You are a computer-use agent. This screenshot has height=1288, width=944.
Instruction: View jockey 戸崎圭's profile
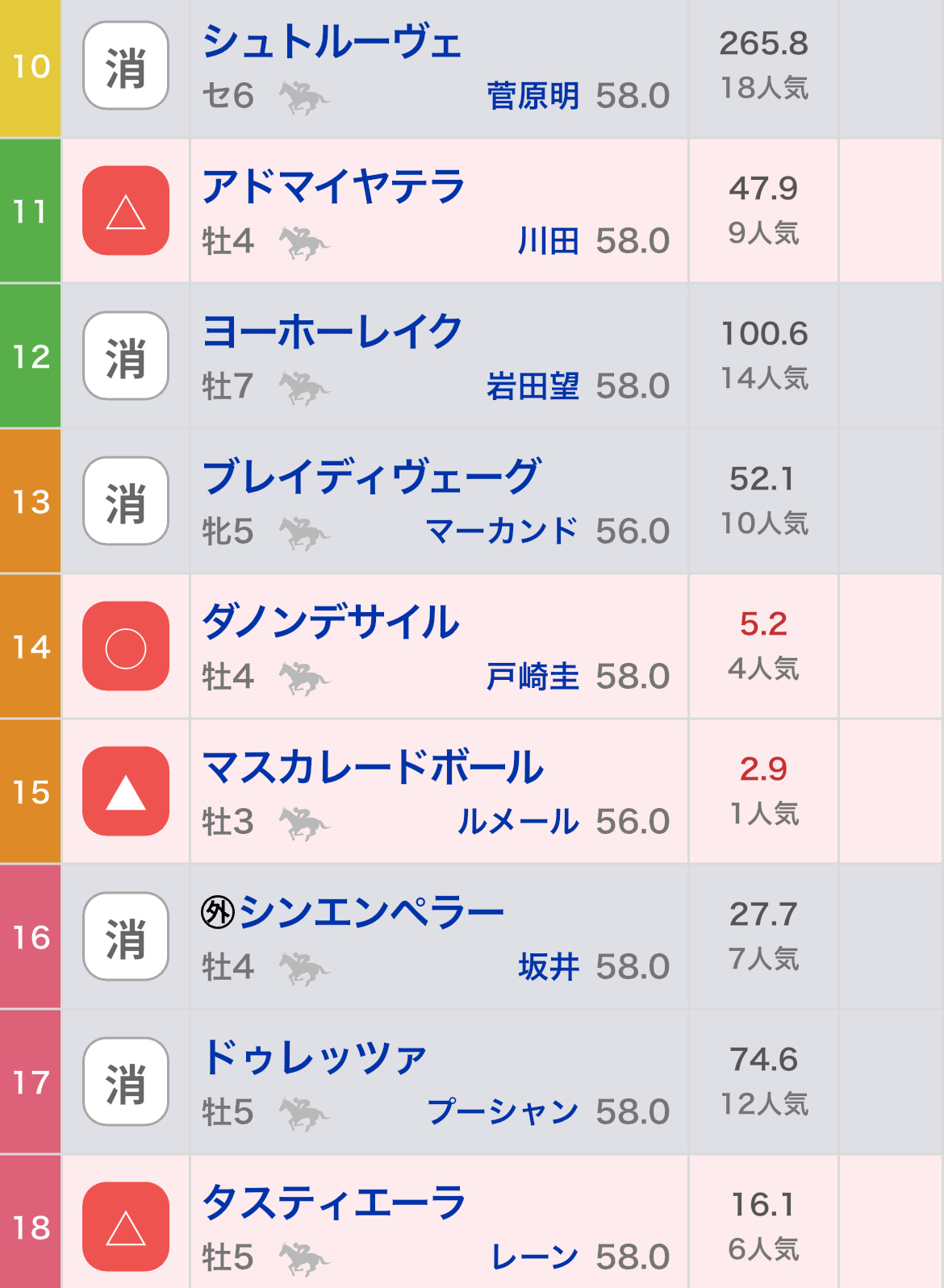click(x=533, y=677)
